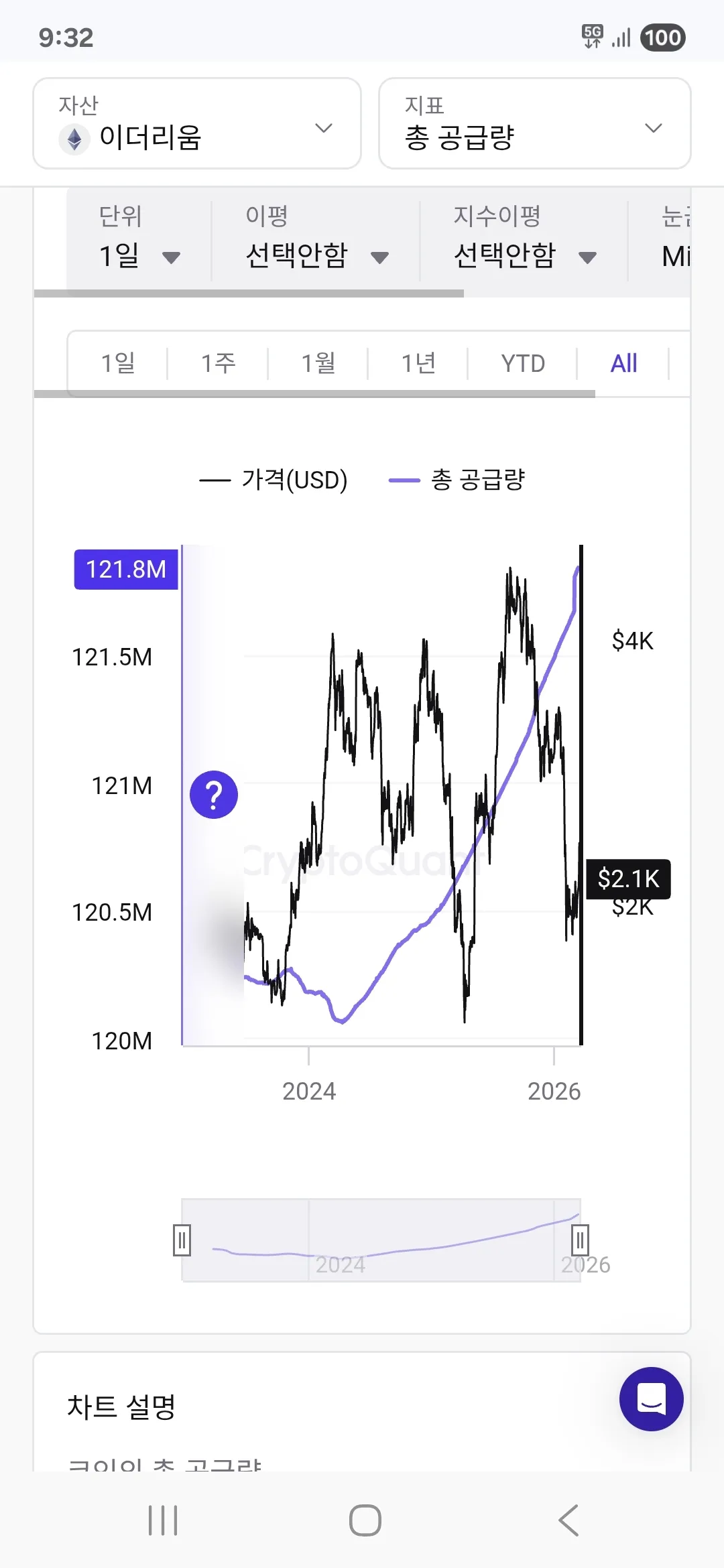Screen dimensions: 724x1568
Task: Expand the 이평 moving average selector
Action: tap(316, 241)
